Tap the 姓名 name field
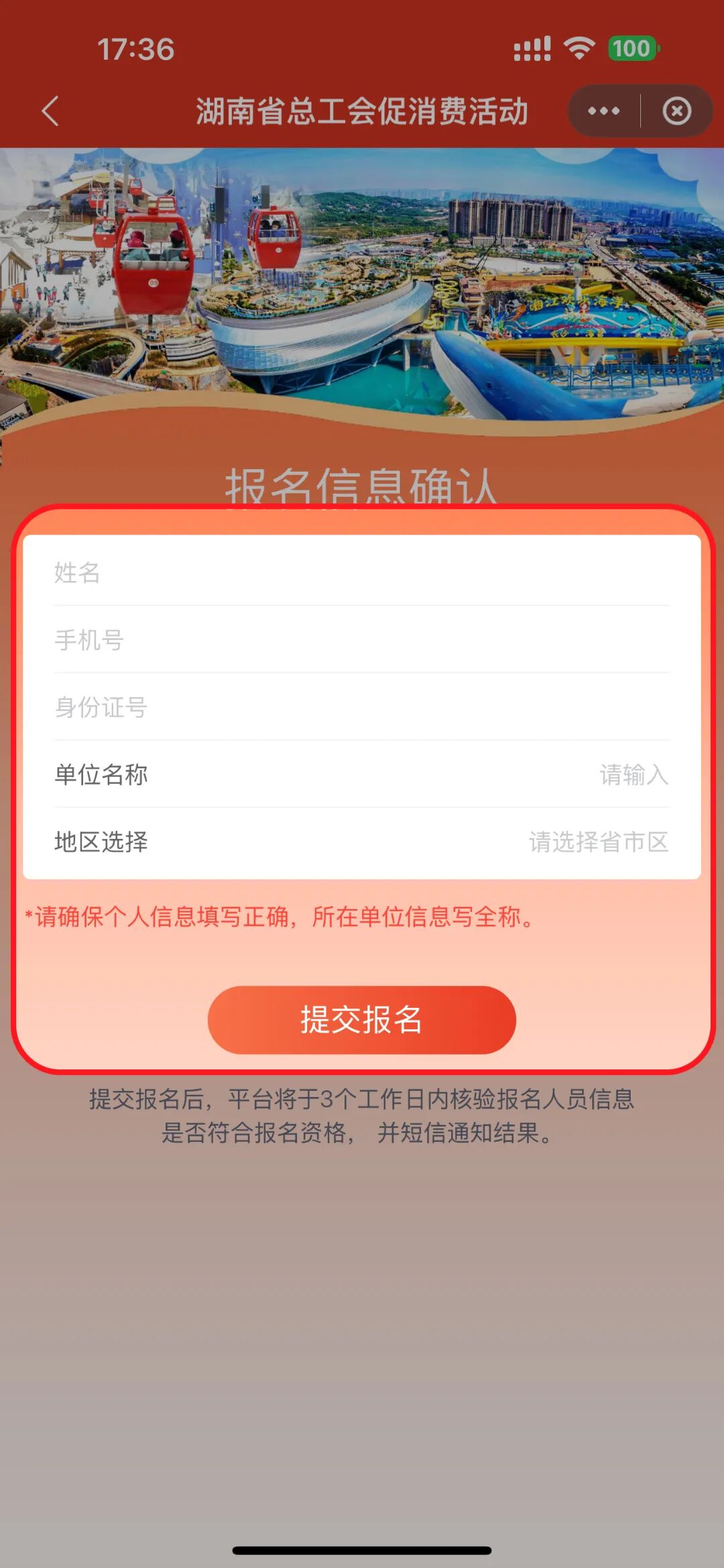 (x=362, y=573)
